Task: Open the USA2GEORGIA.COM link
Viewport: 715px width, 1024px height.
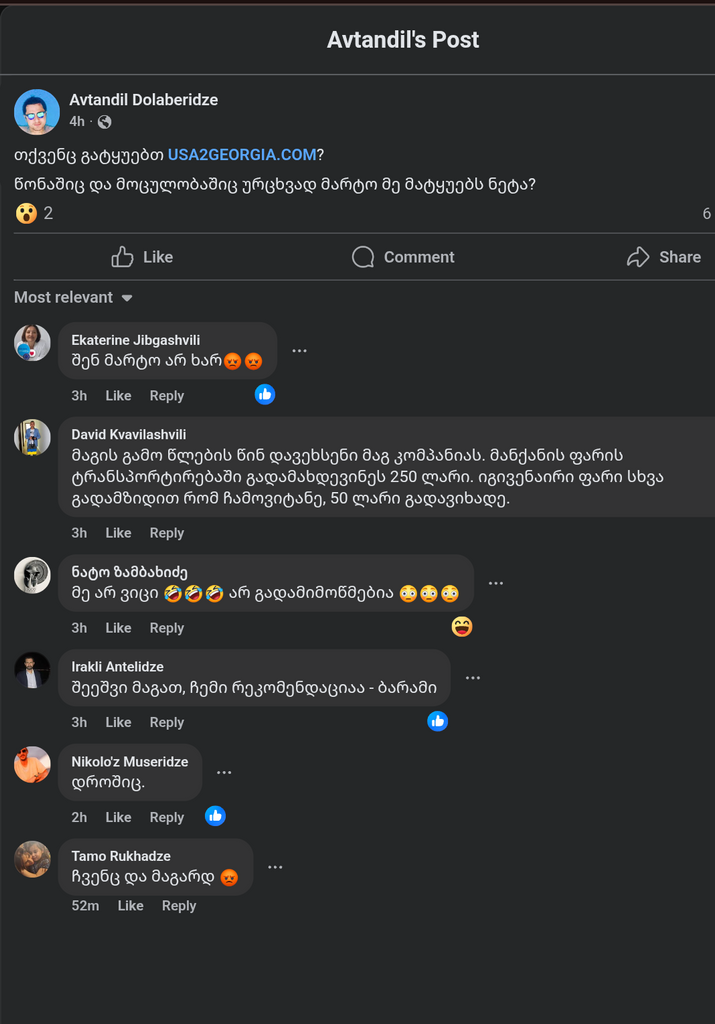Action: 242,155
